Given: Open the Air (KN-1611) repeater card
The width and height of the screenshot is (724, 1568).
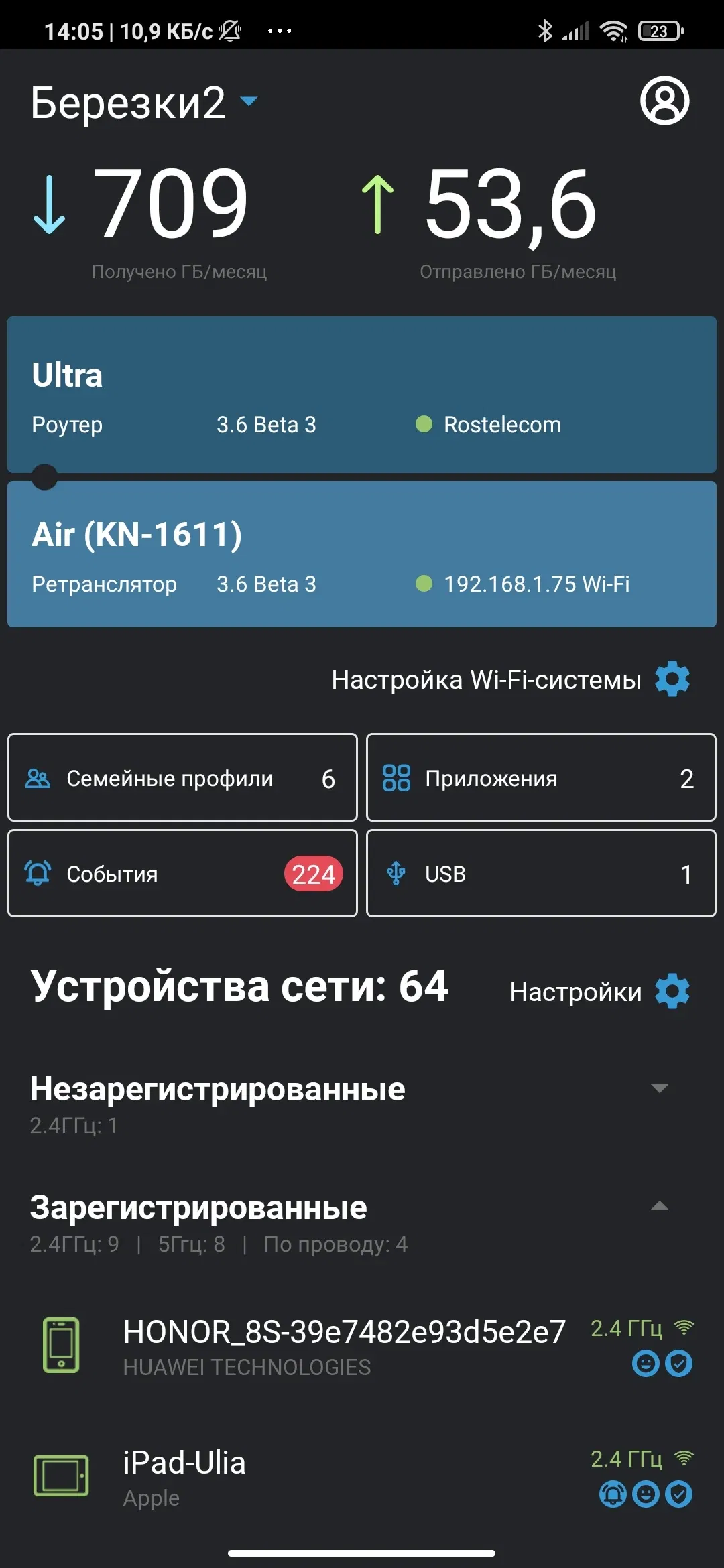Looking at the screenshot, I should [362, 555].
